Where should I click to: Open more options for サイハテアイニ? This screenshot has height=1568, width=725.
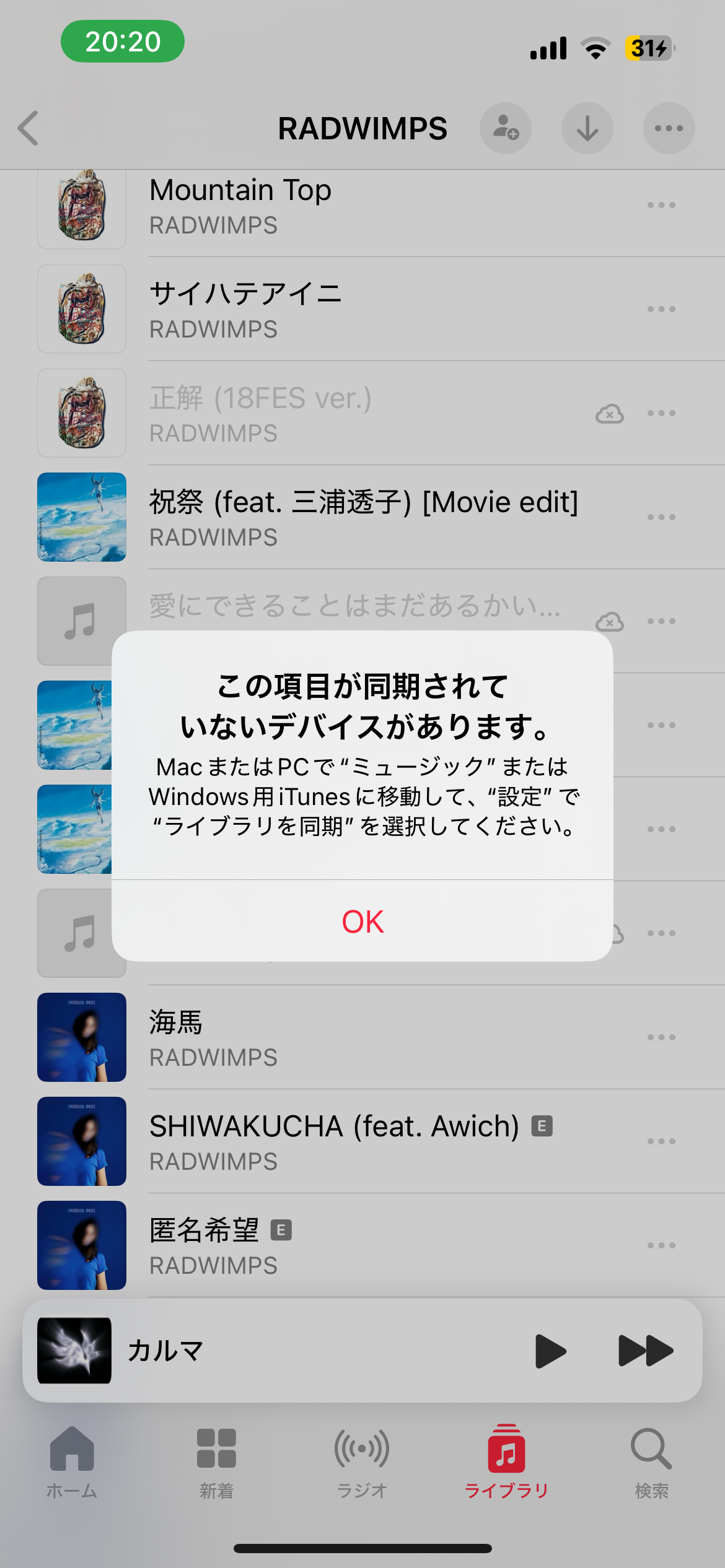click(661, 309)
